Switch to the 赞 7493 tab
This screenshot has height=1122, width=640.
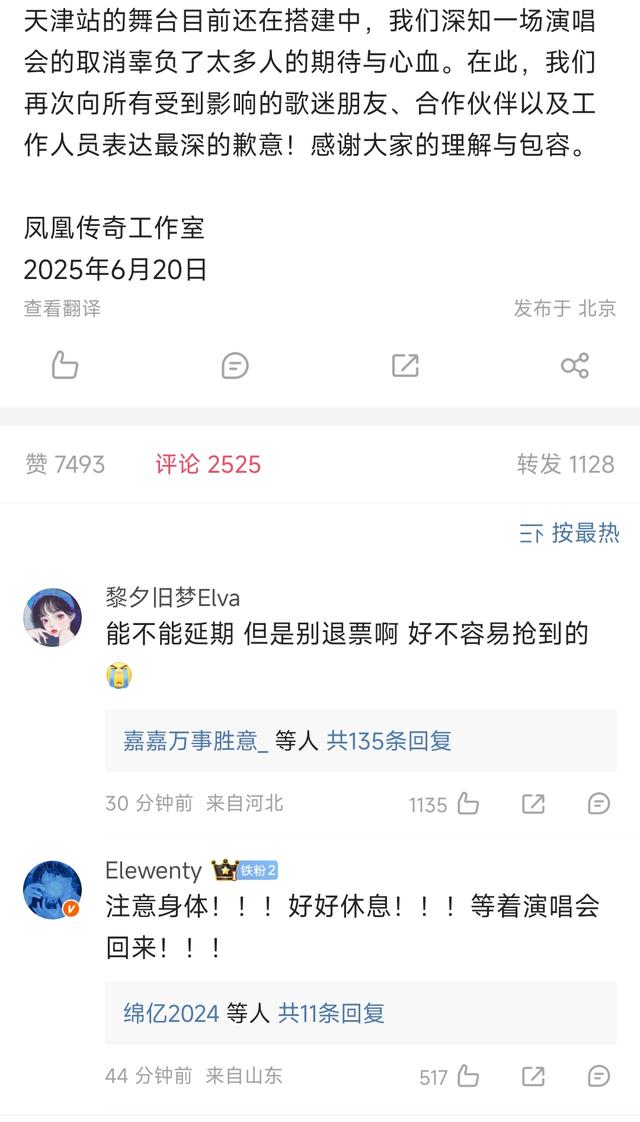click(65, 464)
